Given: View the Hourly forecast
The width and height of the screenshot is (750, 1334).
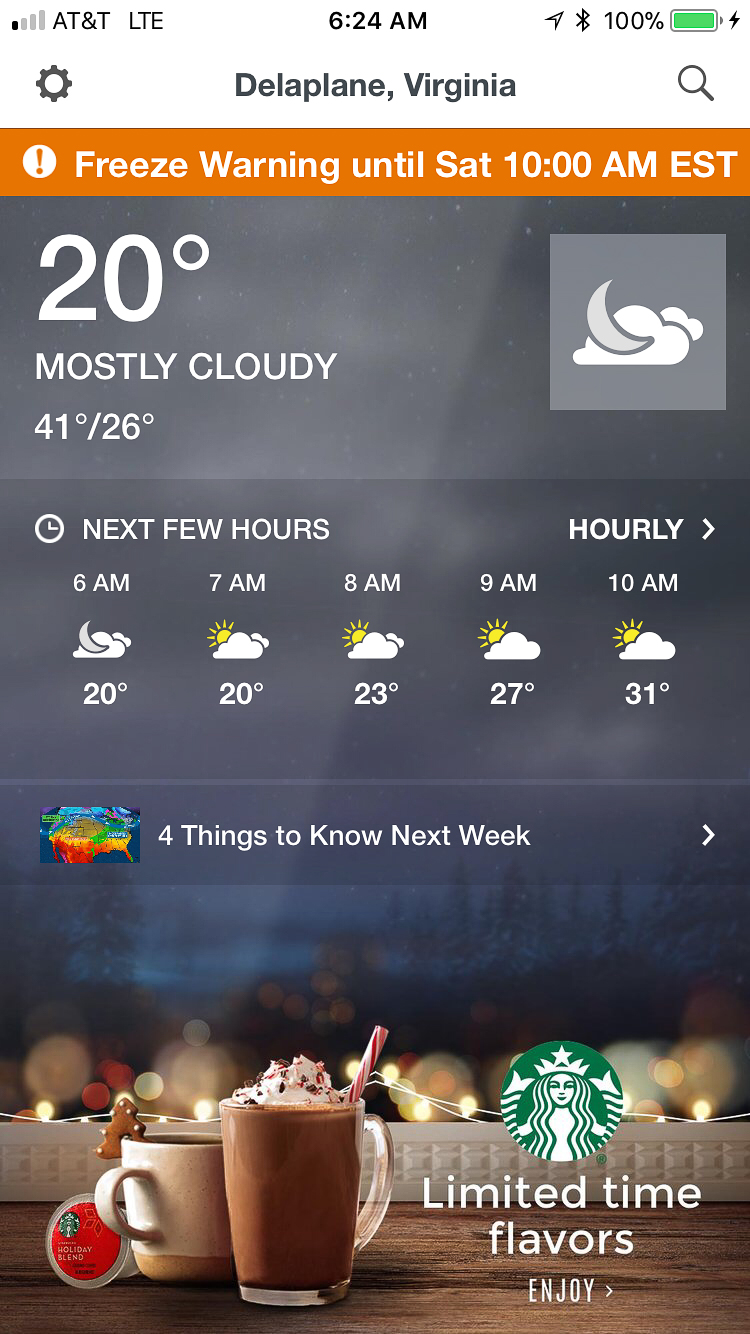Looking at the screenshot, I should click(x=642, y=529).
